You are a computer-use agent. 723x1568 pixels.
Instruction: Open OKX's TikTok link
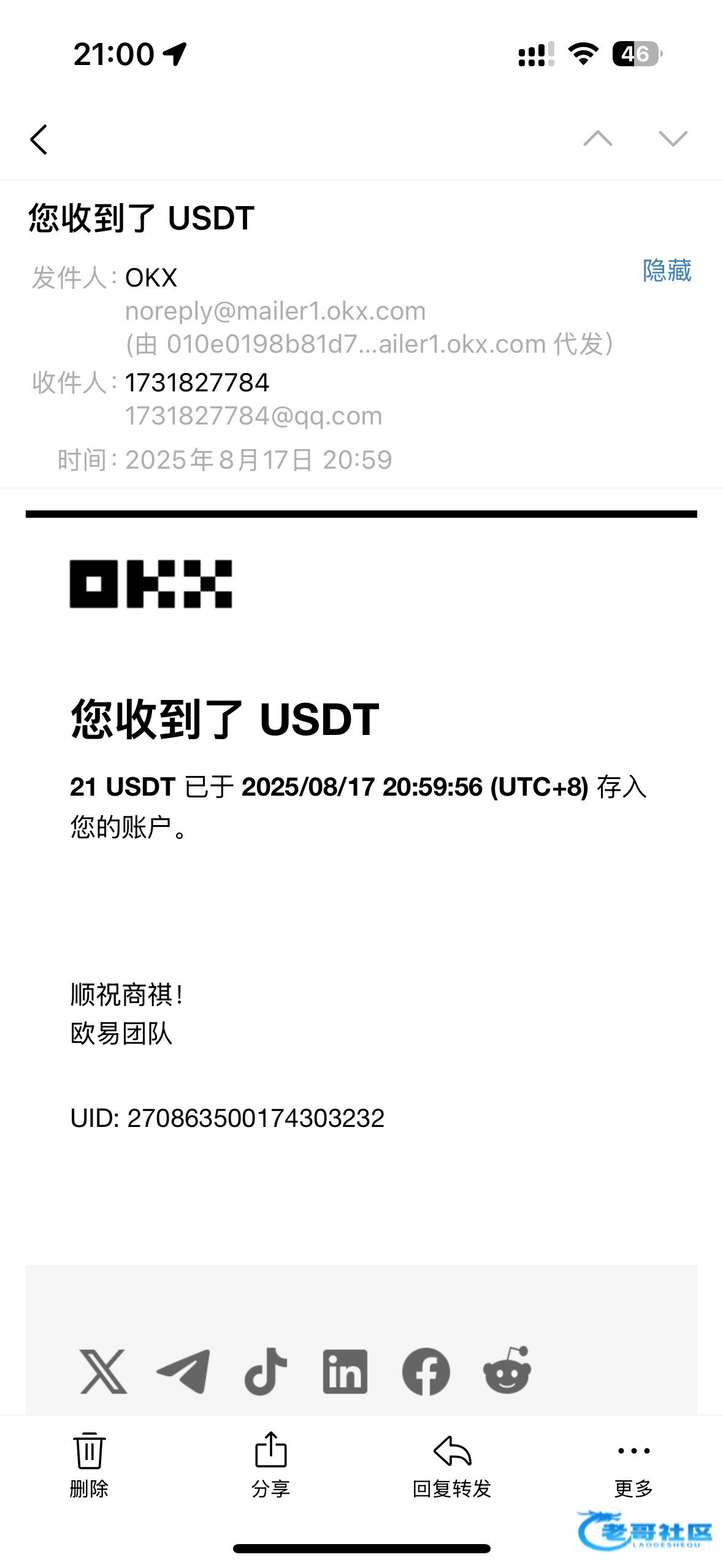pos(265,1372)
